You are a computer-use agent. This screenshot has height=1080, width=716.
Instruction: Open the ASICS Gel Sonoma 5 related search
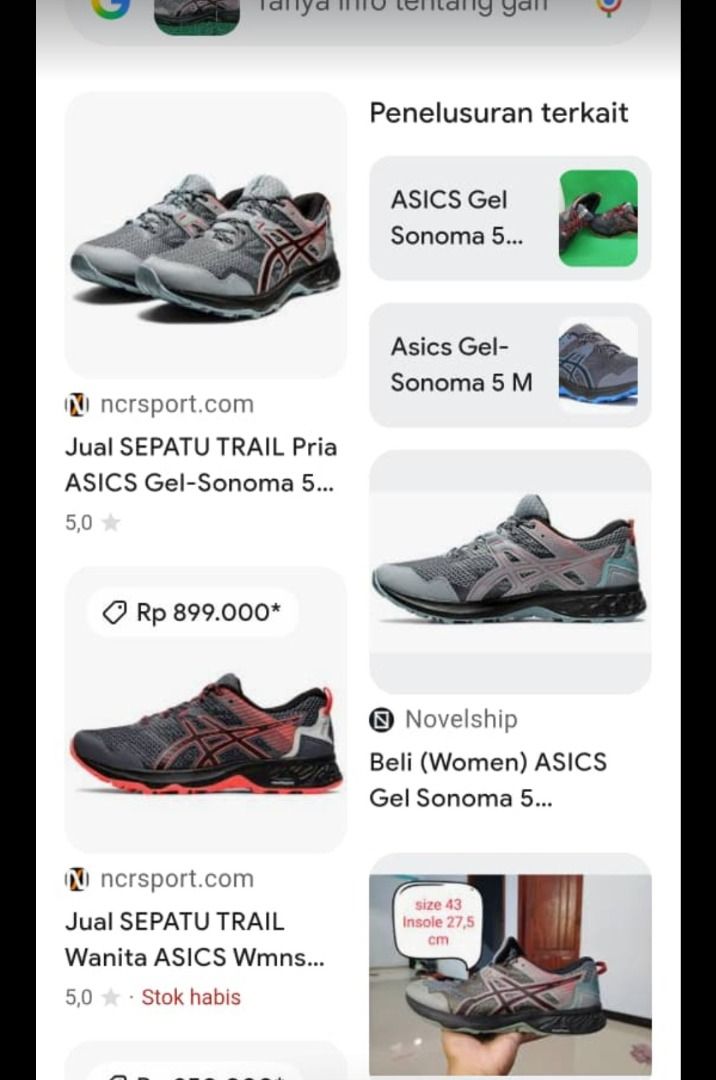(510, 218)
